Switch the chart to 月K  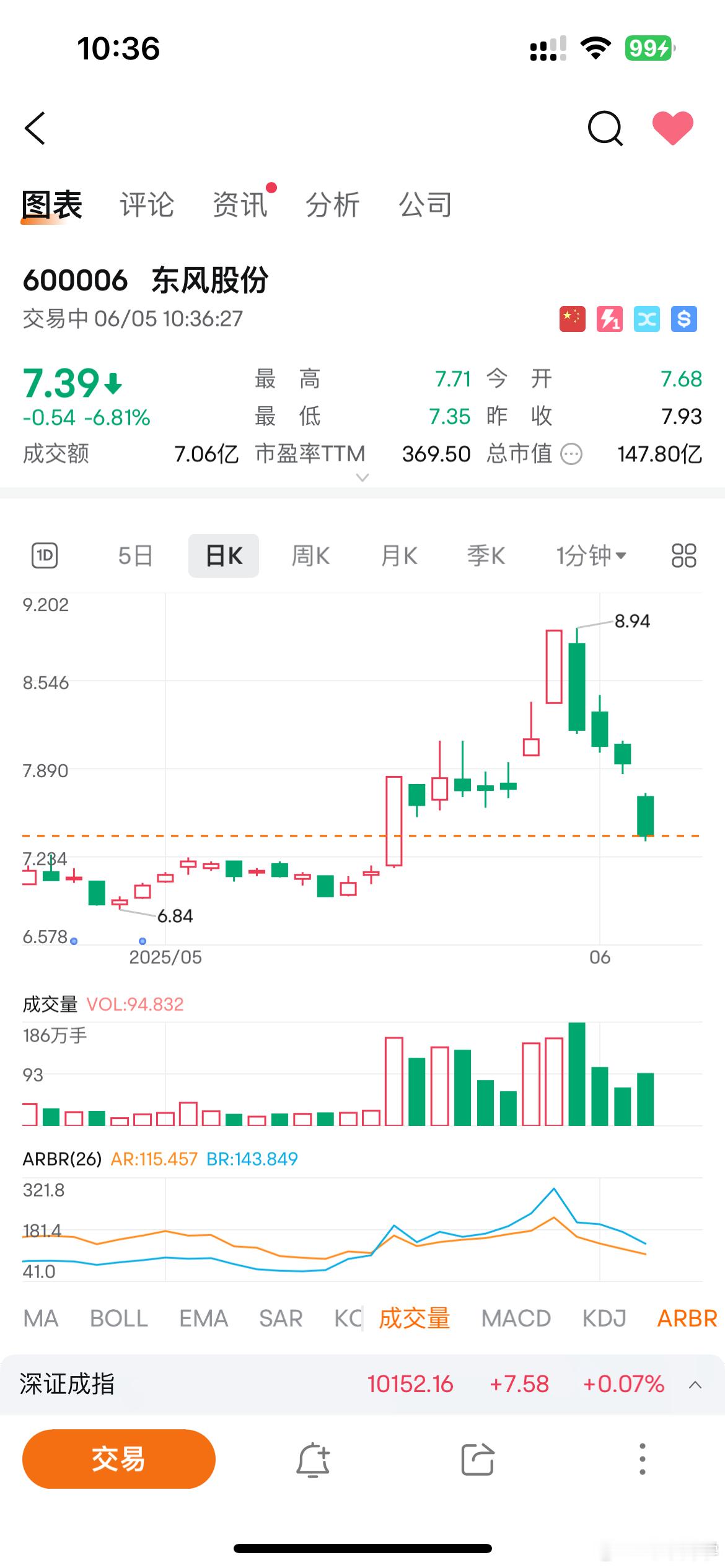(399, 555)
